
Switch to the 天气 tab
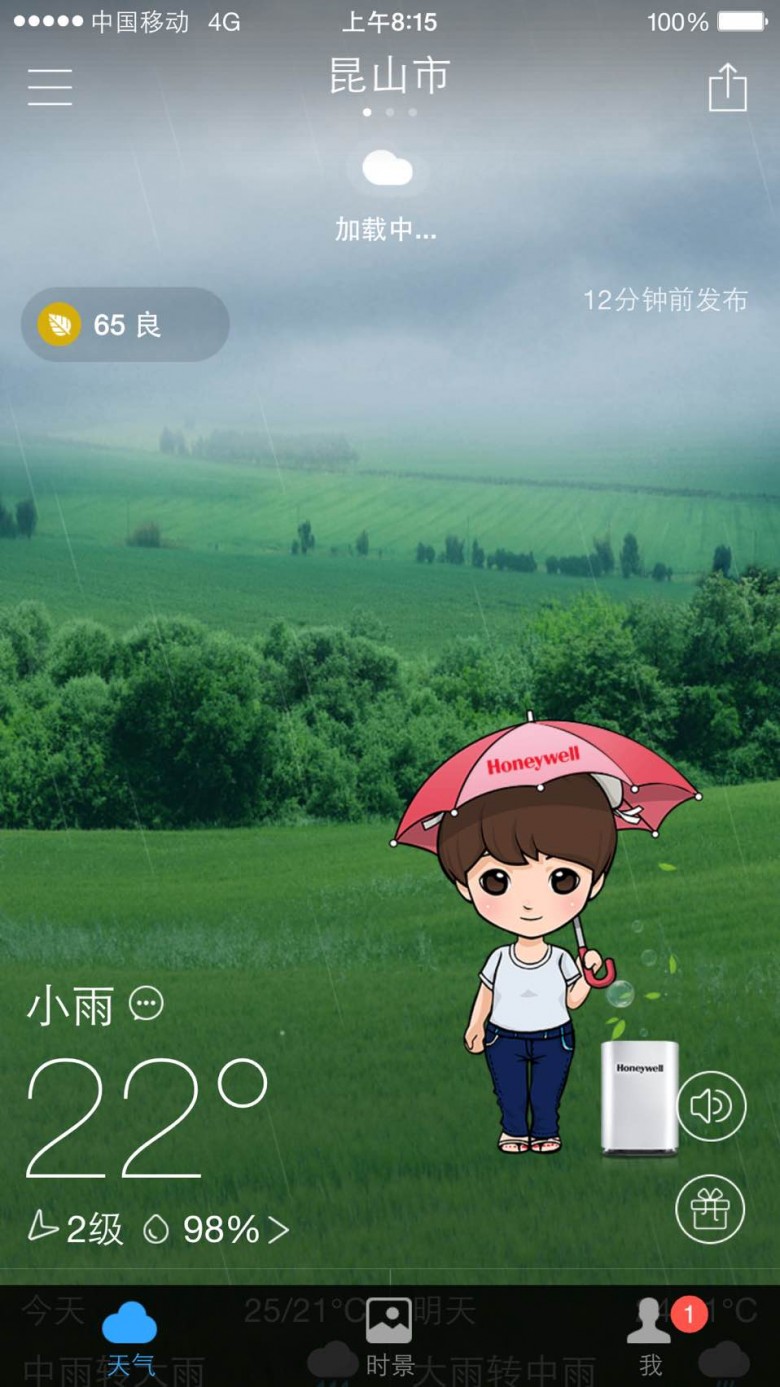[130, 1337]
